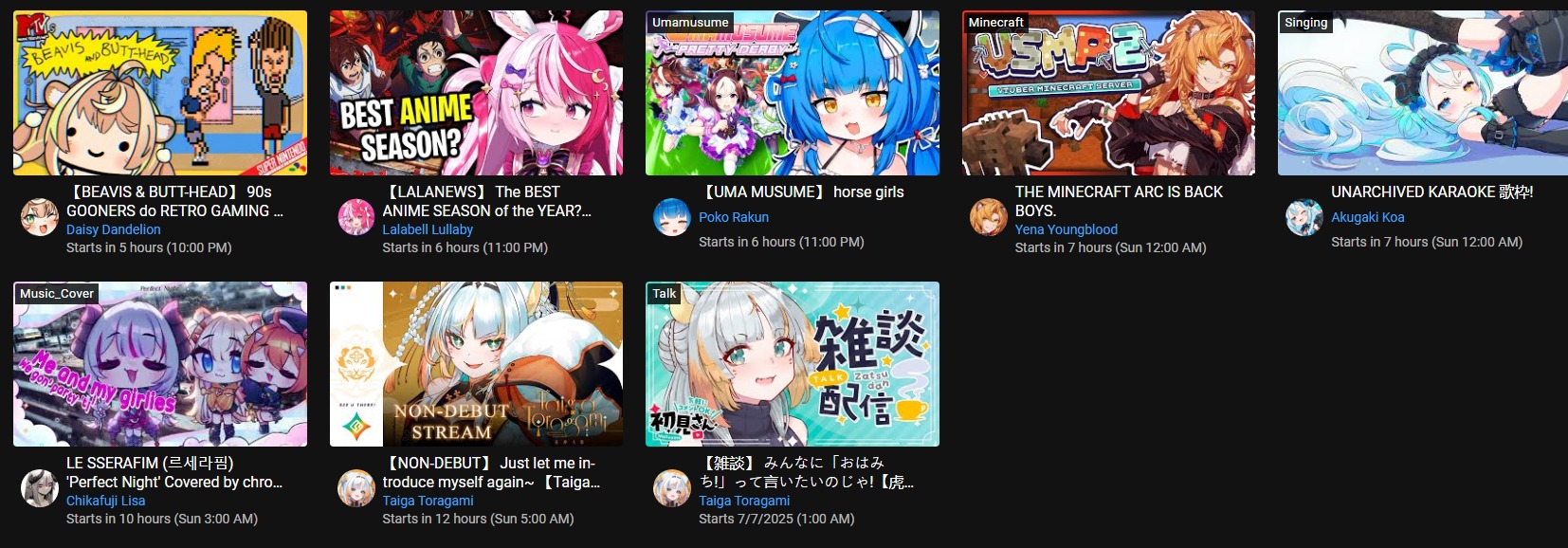Open the Non-Debut stream thumbnail
1568x548 pixels.
coord(476,364)
